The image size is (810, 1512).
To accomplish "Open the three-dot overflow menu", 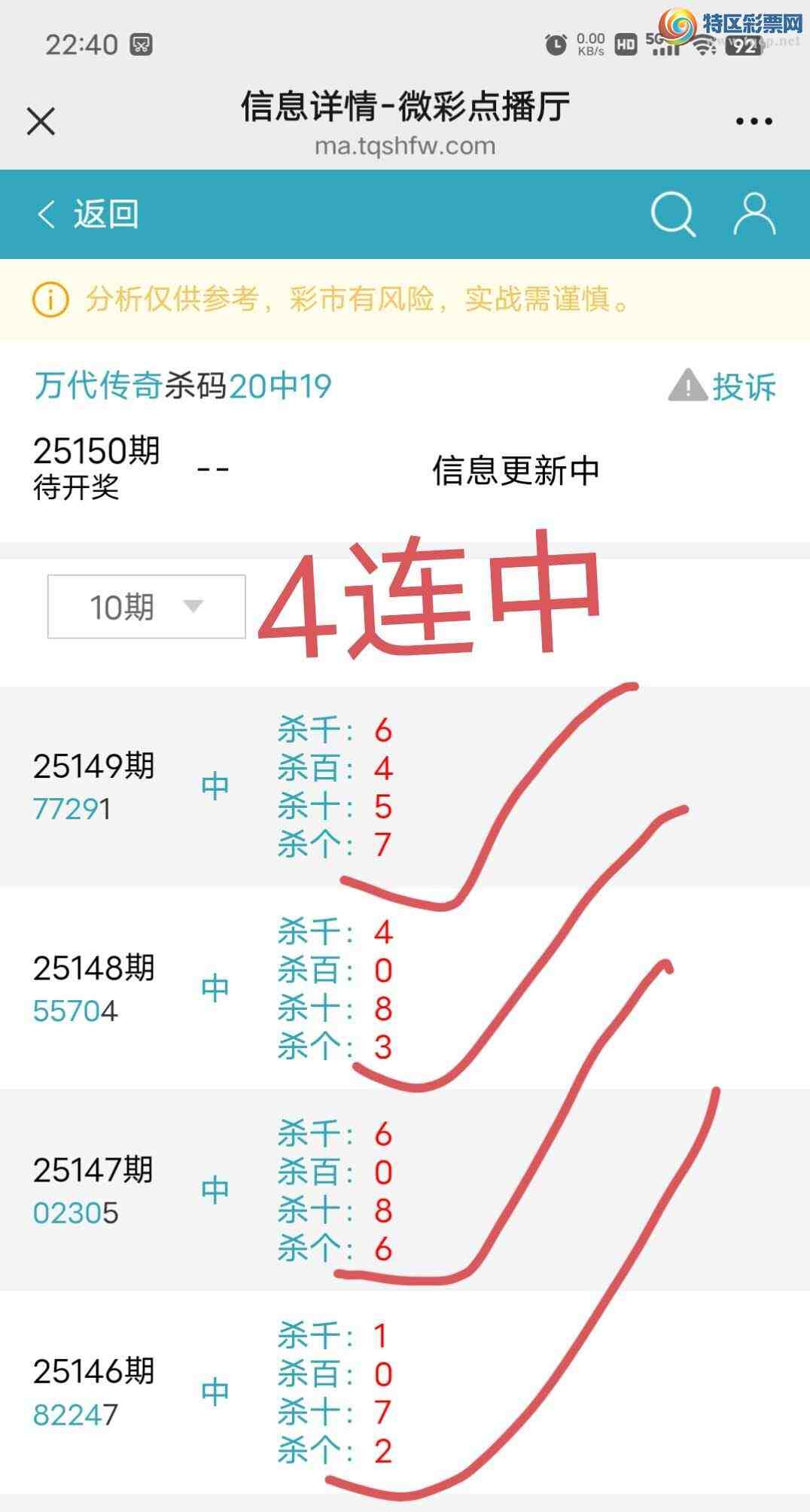I will [754, 121].
